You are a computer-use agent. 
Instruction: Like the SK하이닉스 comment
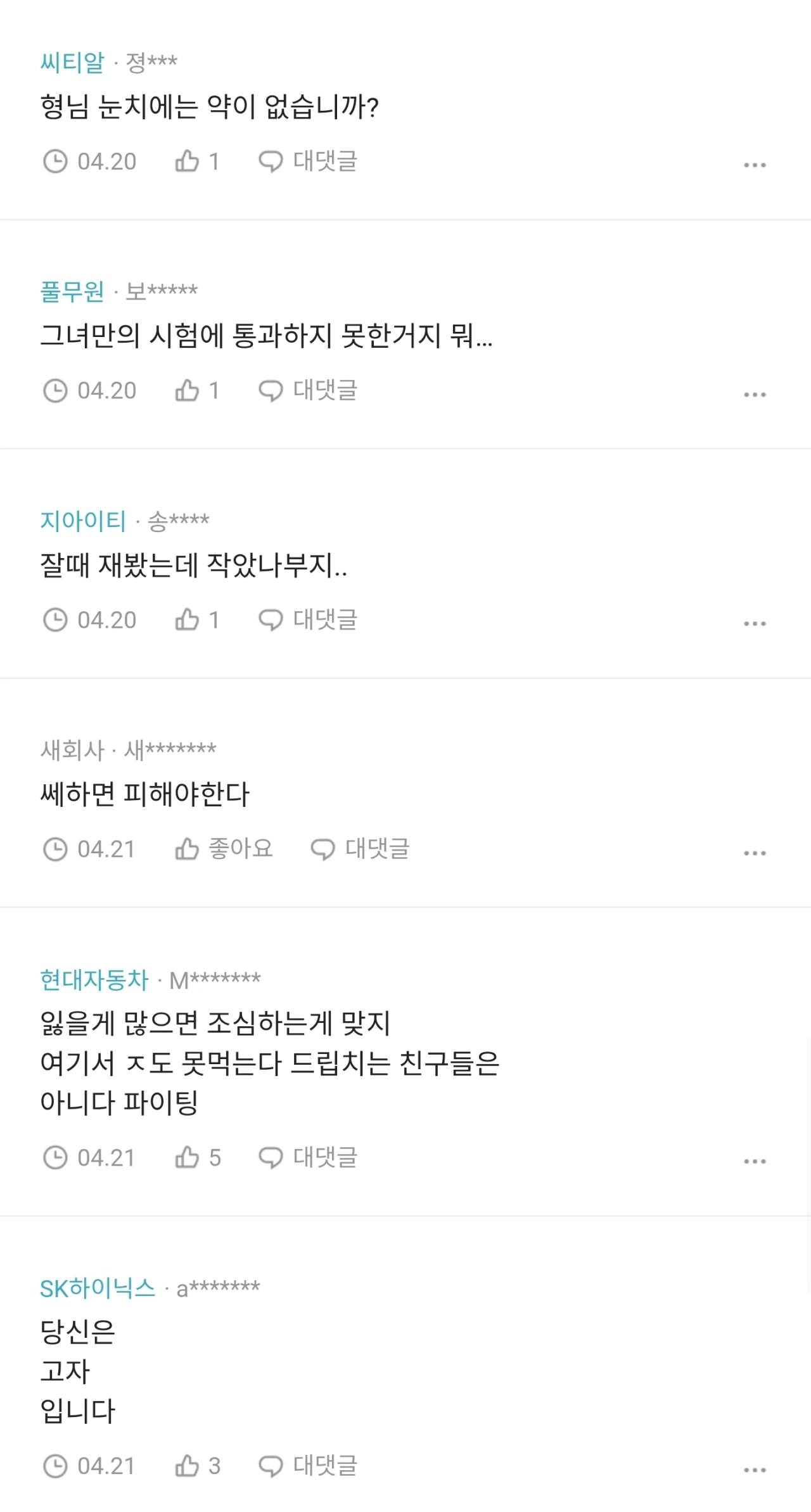click(x=197, y=1466)
